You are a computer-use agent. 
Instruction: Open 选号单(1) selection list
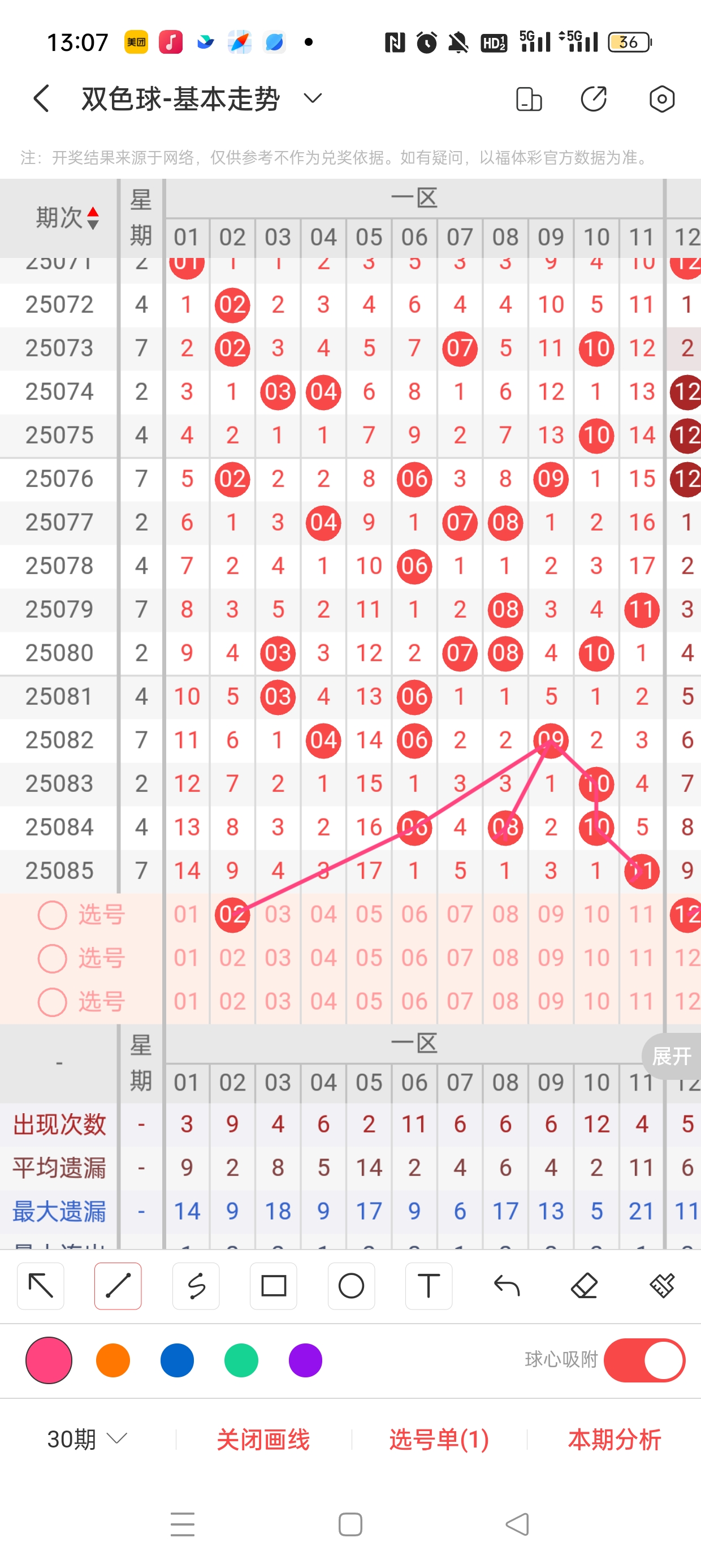(x=439, y=1440)
